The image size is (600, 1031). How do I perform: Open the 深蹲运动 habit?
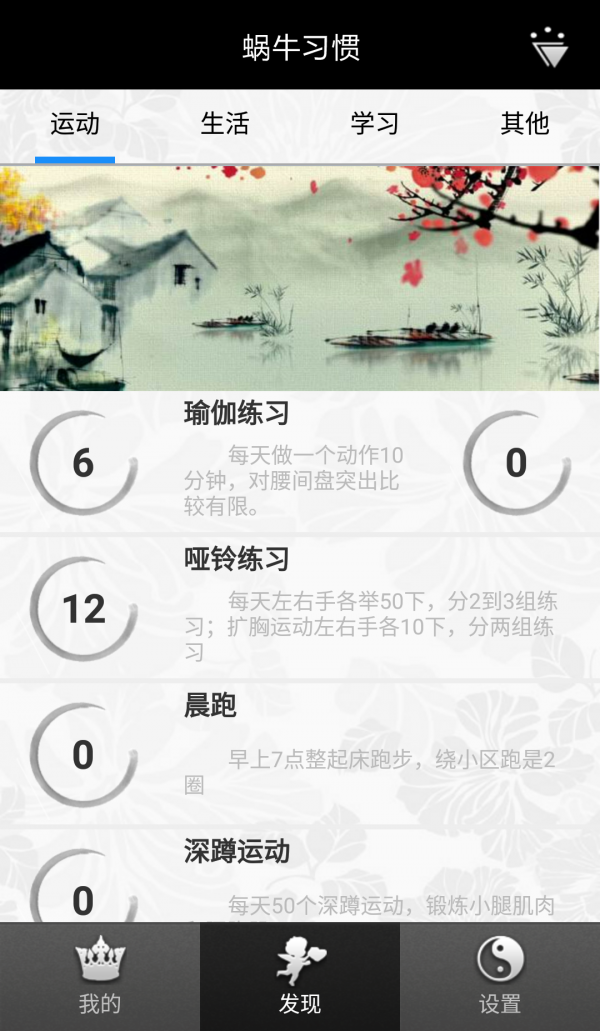pos(300,880)
